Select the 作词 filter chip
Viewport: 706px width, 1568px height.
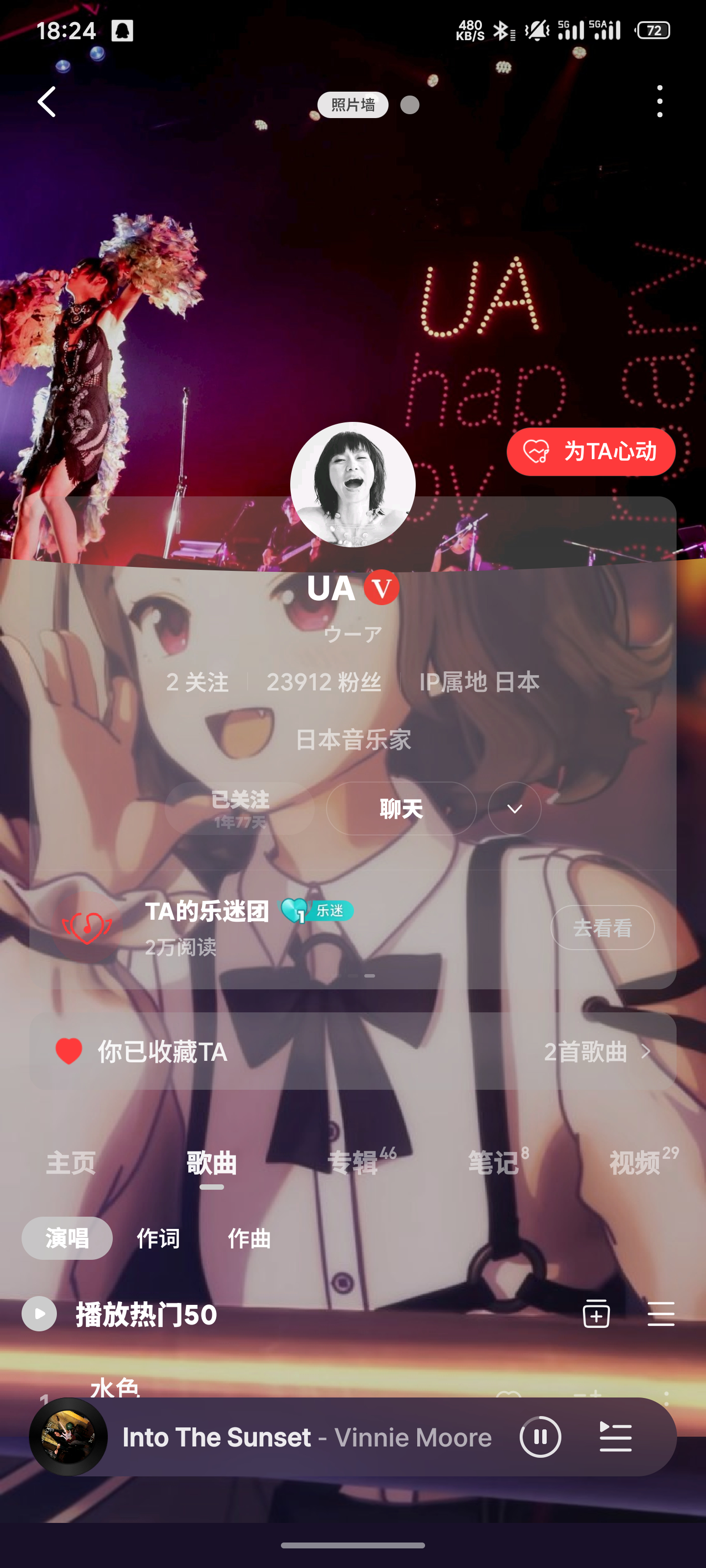[158, 1238]
